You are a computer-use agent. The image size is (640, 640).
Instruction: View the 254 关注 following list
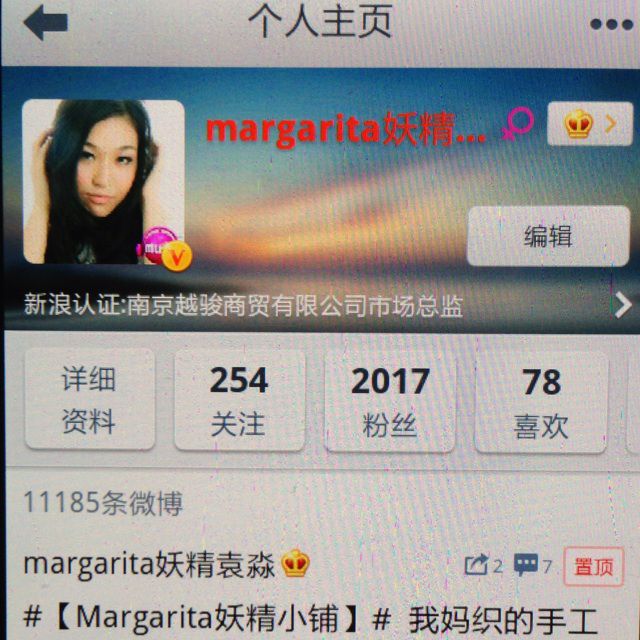click(238, 400)
